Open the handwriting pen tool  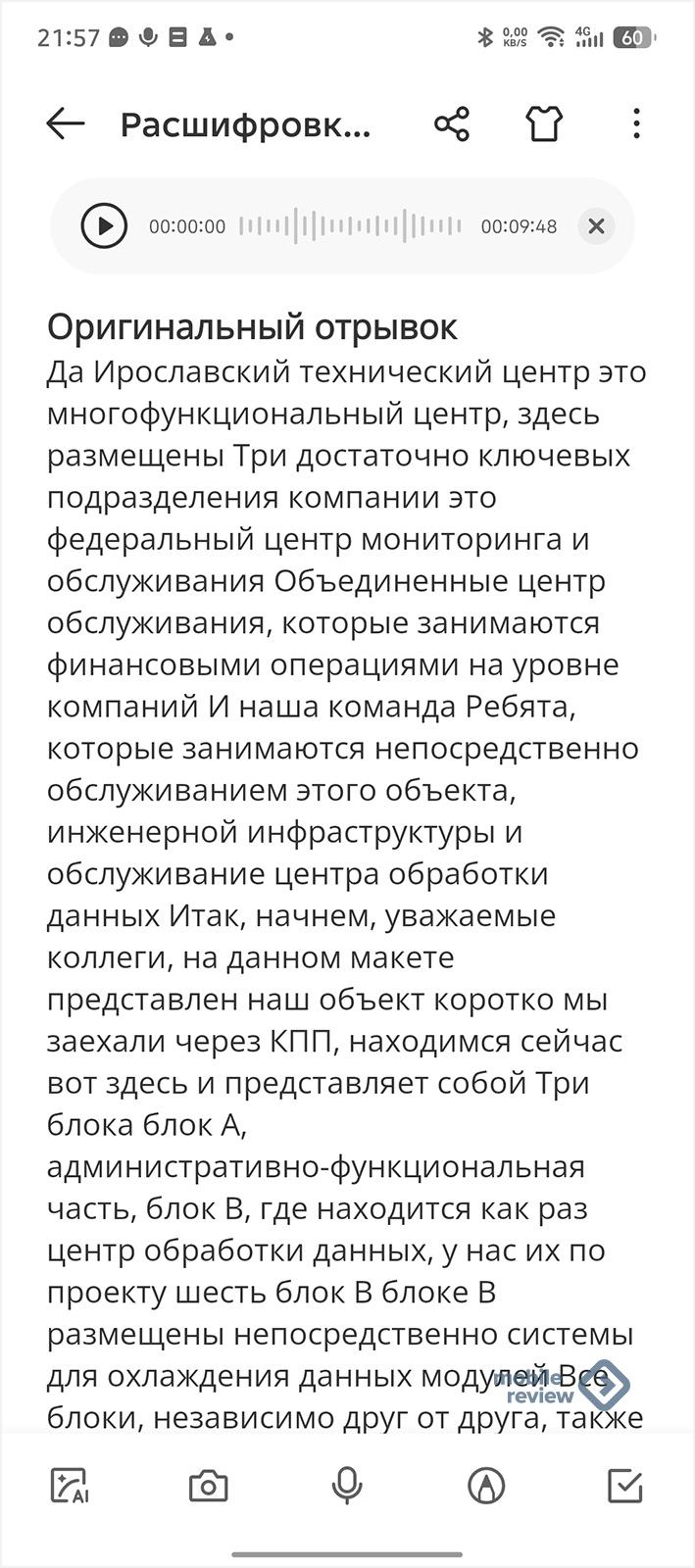(486, 1487)
